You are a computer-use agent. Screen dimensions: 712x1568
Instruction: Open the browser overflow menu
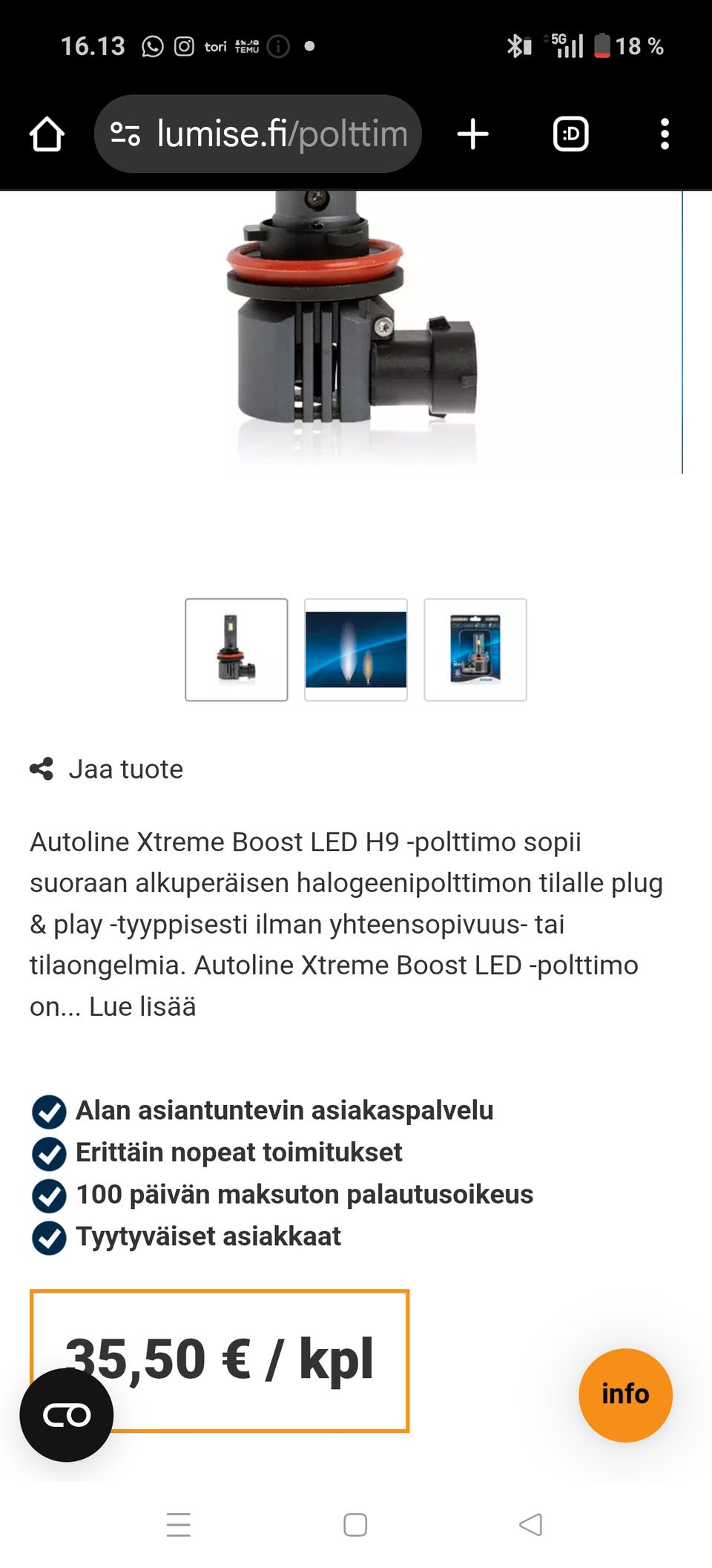click(x=665, y=134)
